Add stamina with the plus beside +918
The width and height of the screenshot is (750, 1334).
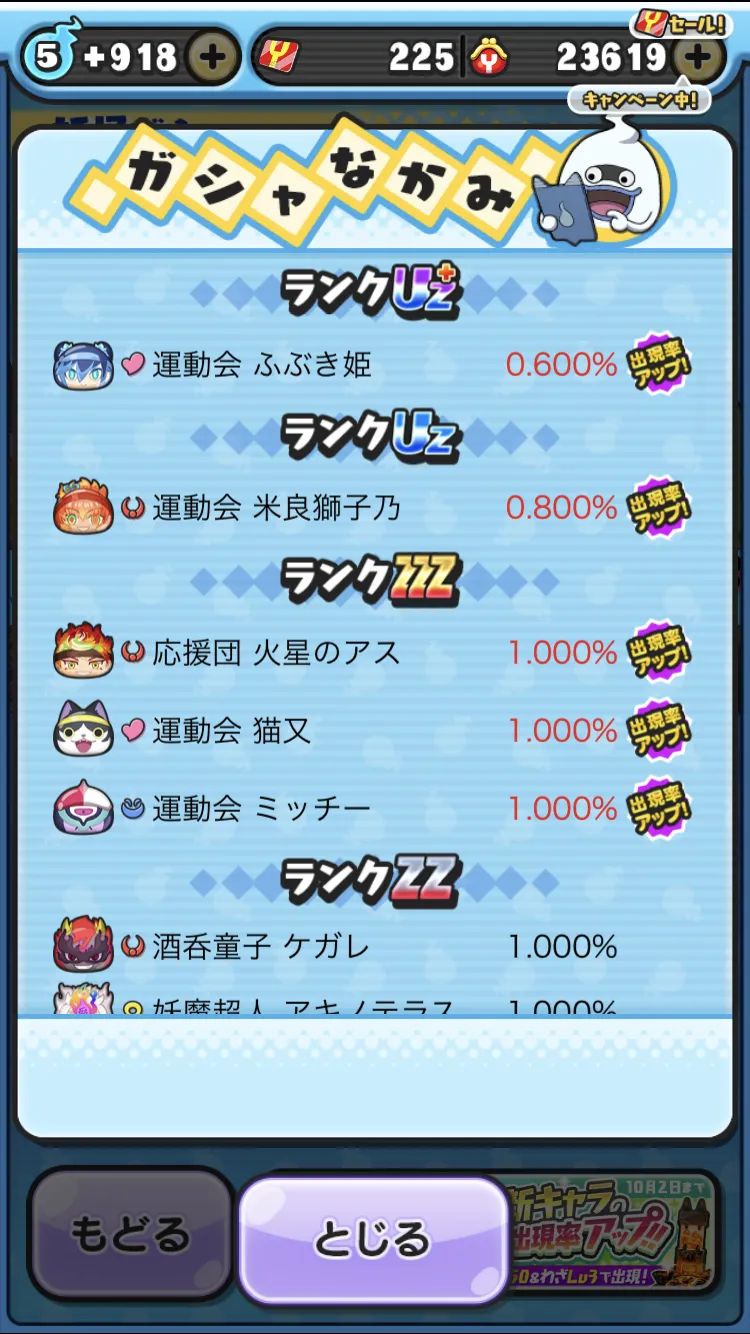coord(211,58)
